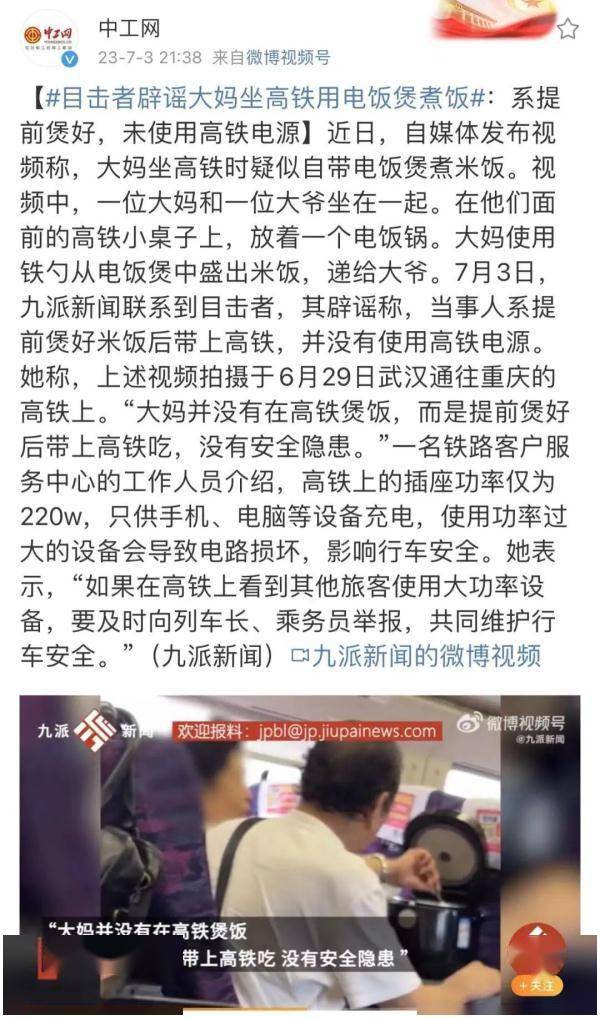Follow the account with the +关注 button
Screen dimensions: 600x1018
coord(536,985)
